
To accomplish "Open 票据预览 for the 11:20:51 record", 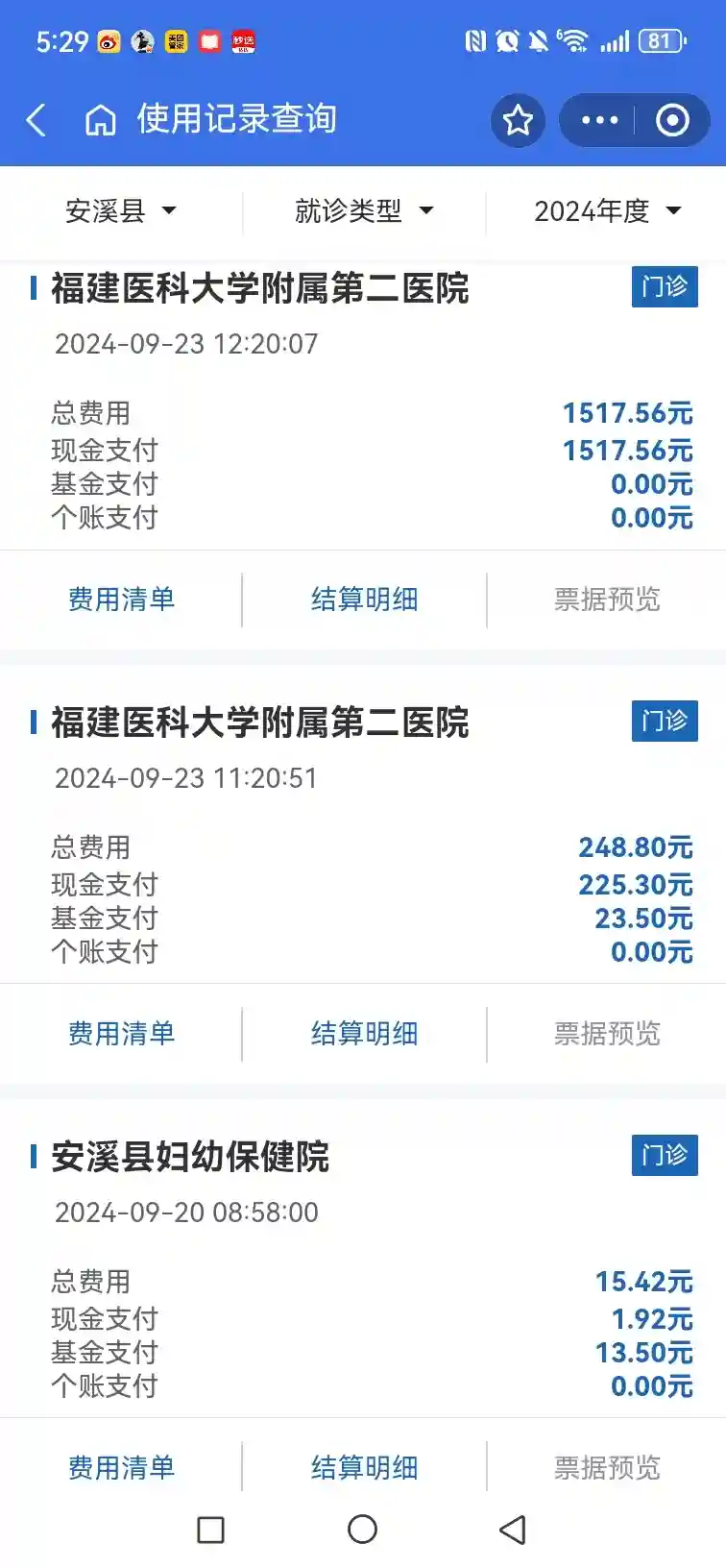I will (607, 1034).
